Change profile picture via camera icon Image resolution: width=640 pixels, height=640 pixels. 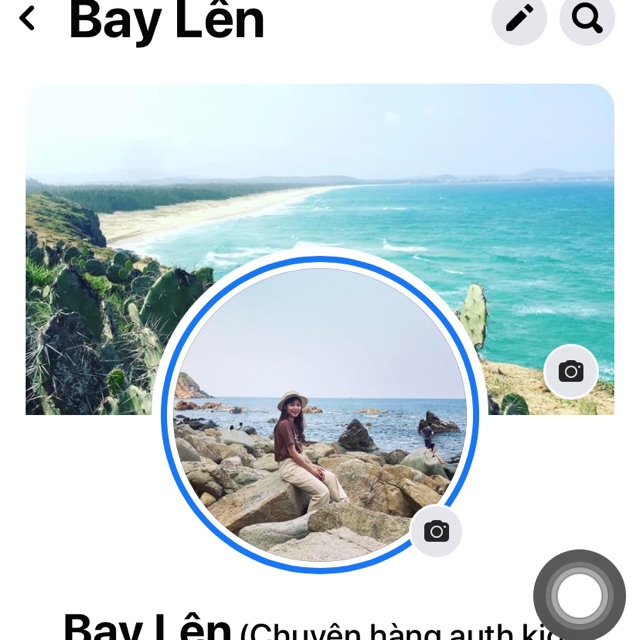[436, 531]
